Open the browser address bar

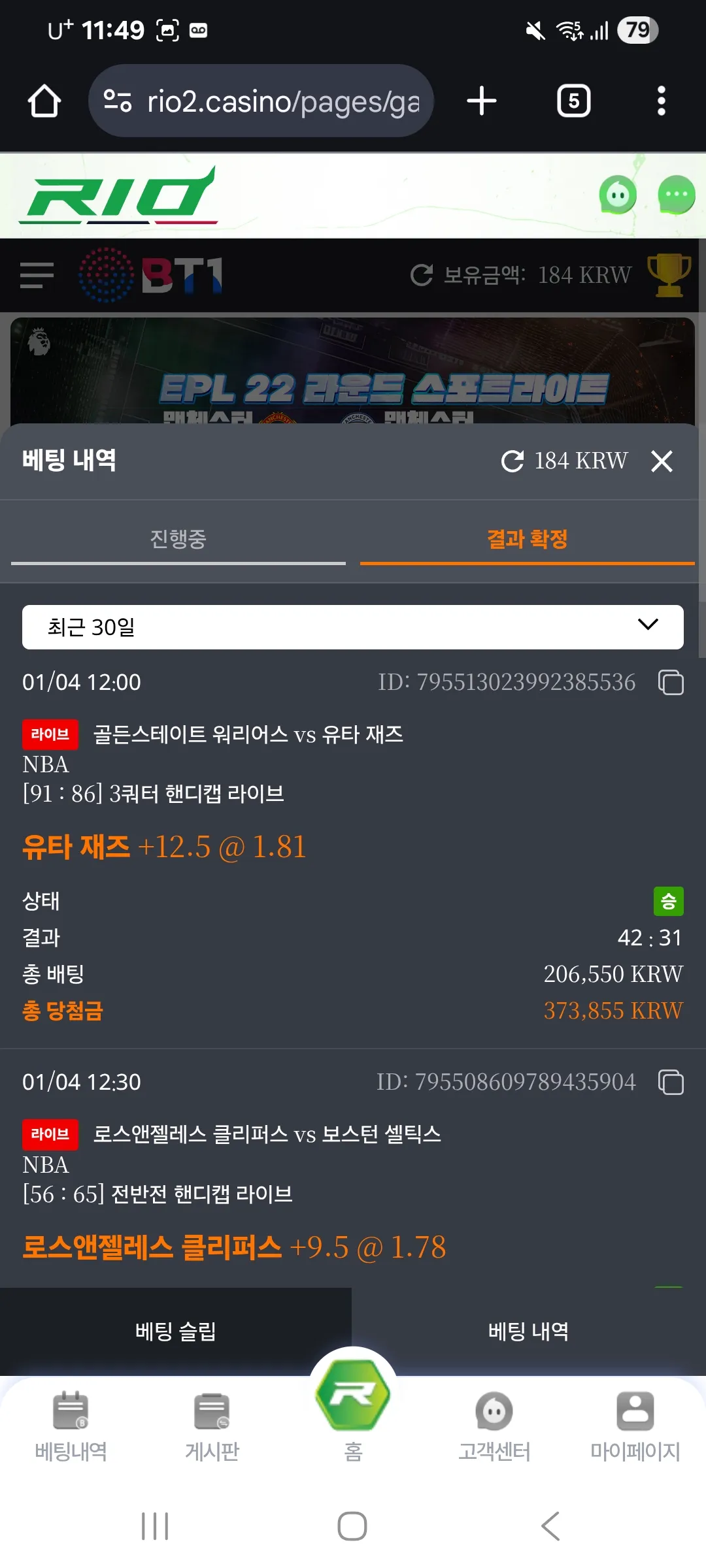coord(261,101)
